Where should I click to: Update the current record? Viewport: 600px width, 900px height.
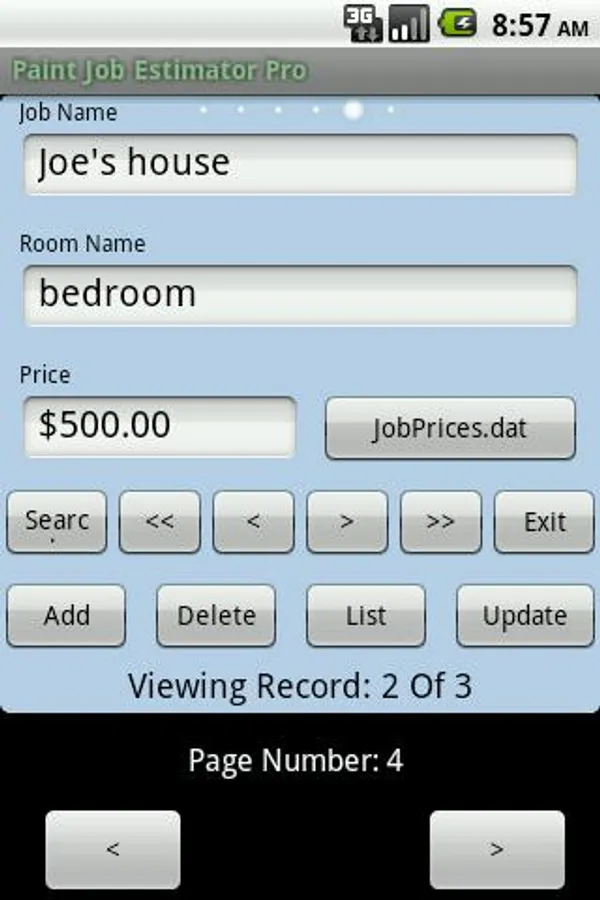(525, 616)
